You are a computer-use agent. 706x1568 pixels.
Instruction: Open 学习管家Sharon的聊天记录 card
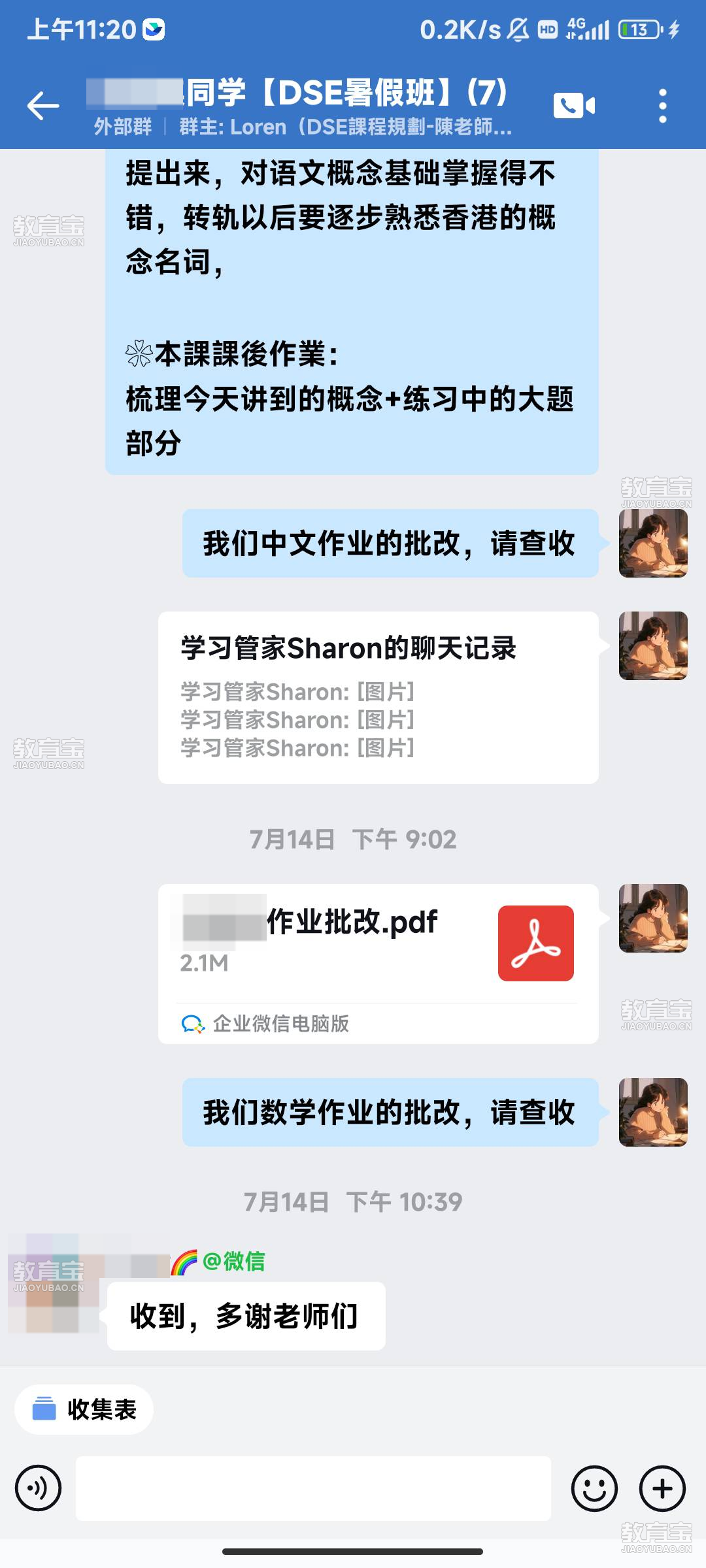[378, 697]
